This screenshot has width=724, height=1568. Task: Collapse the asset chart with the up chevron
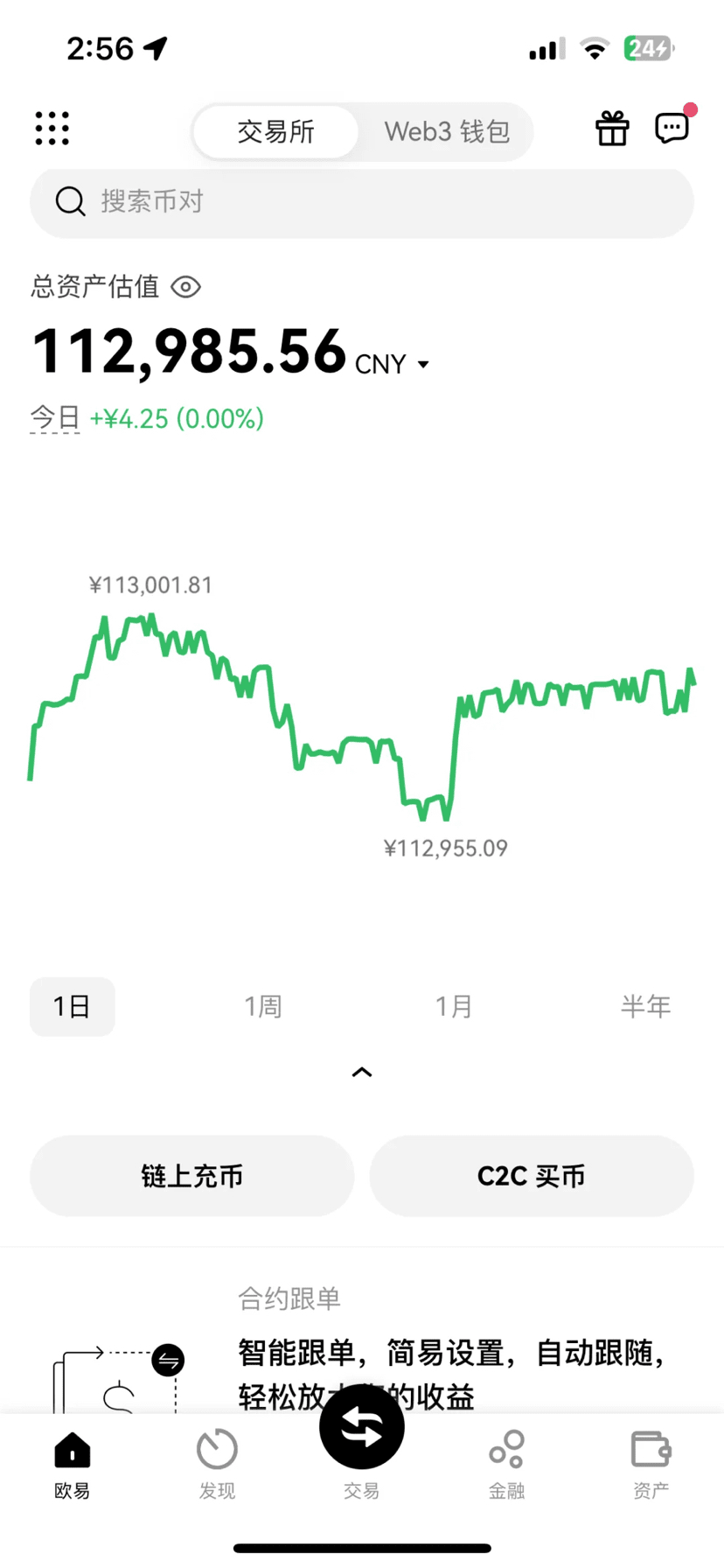coord(362,1072)
